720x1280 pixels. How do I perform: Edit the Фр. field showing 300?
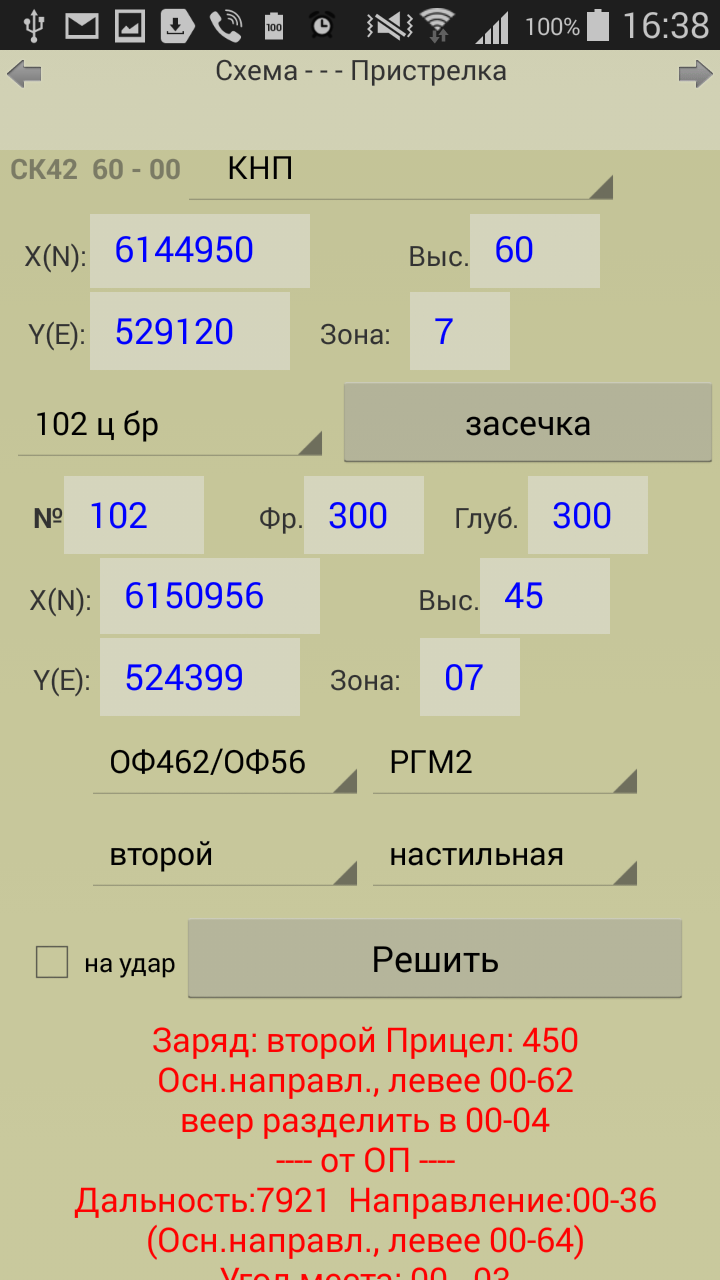click(364, 515)
